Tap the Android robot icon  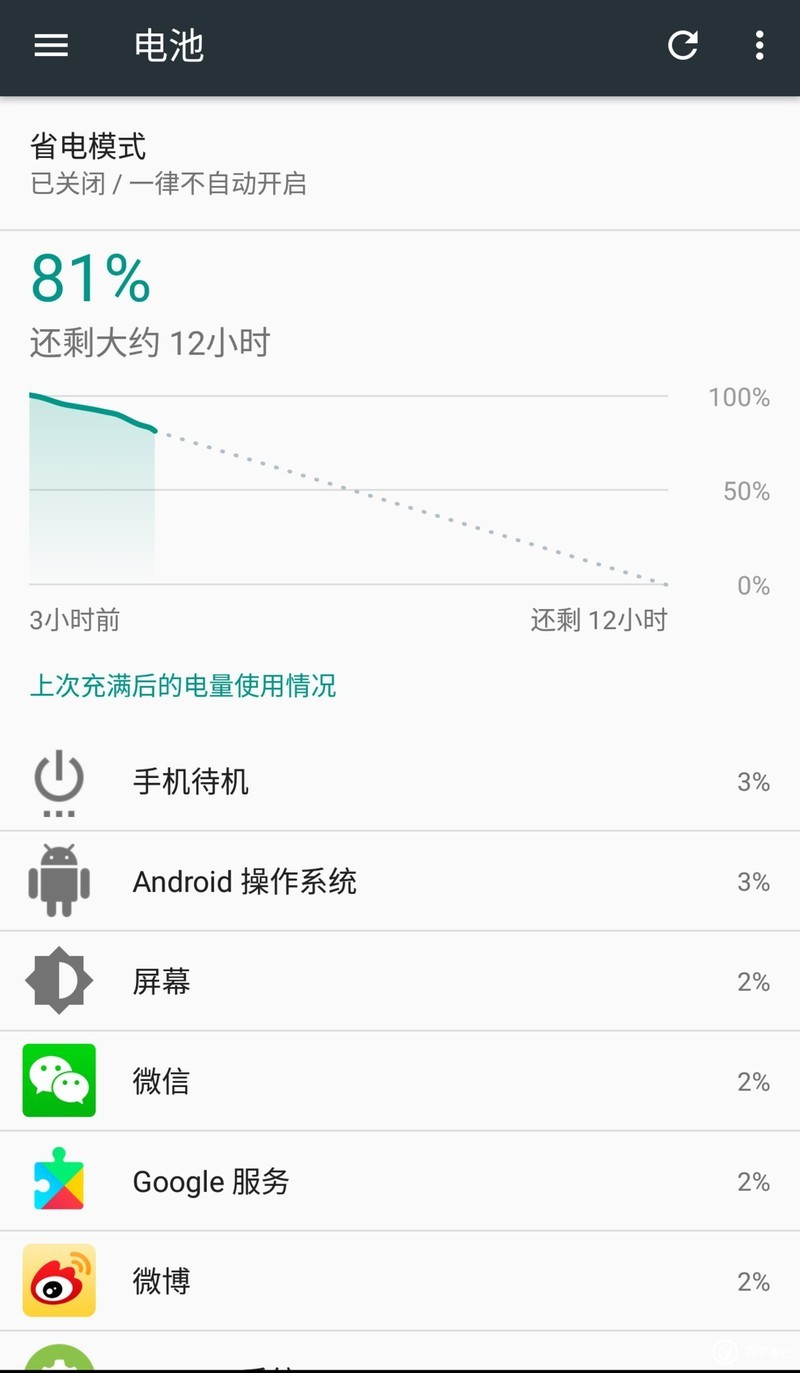(x=58, y=881)
